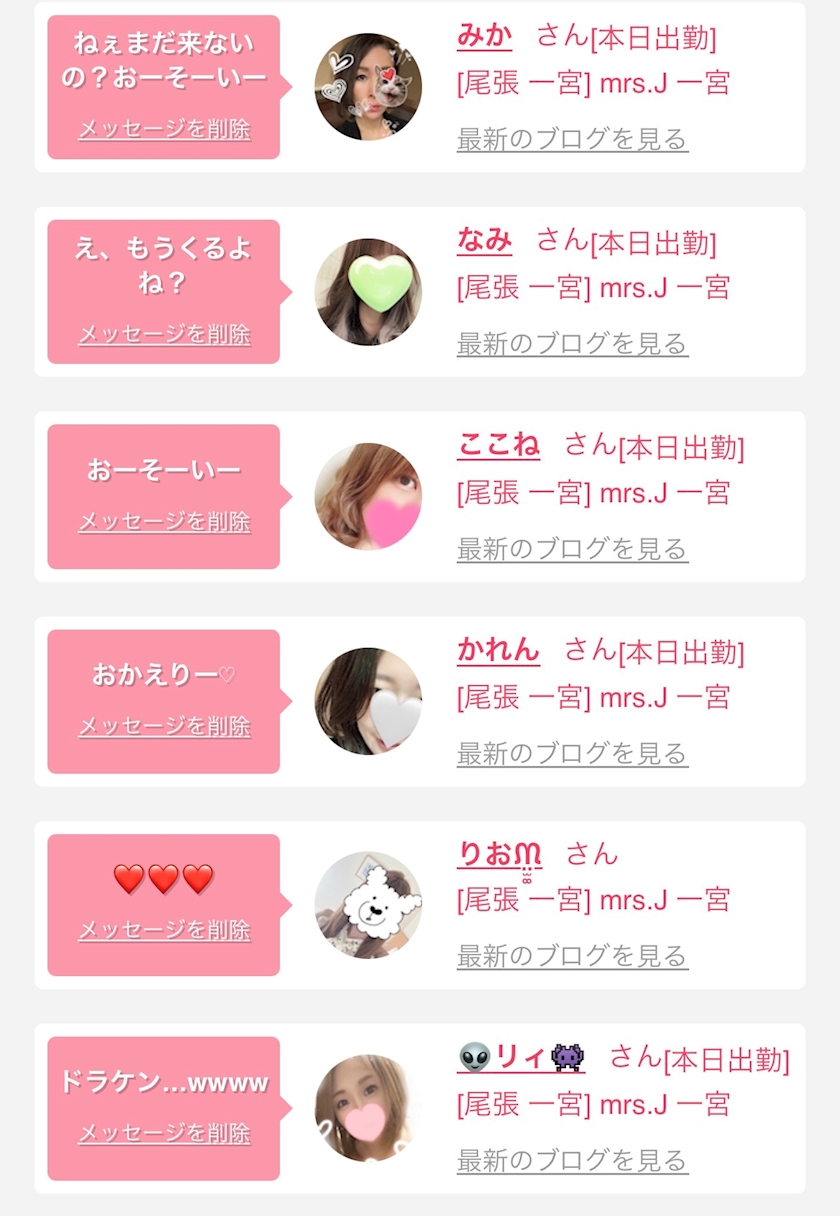Delete the message sent to みか
The image size is (840, 1216).
click(164, 129)
